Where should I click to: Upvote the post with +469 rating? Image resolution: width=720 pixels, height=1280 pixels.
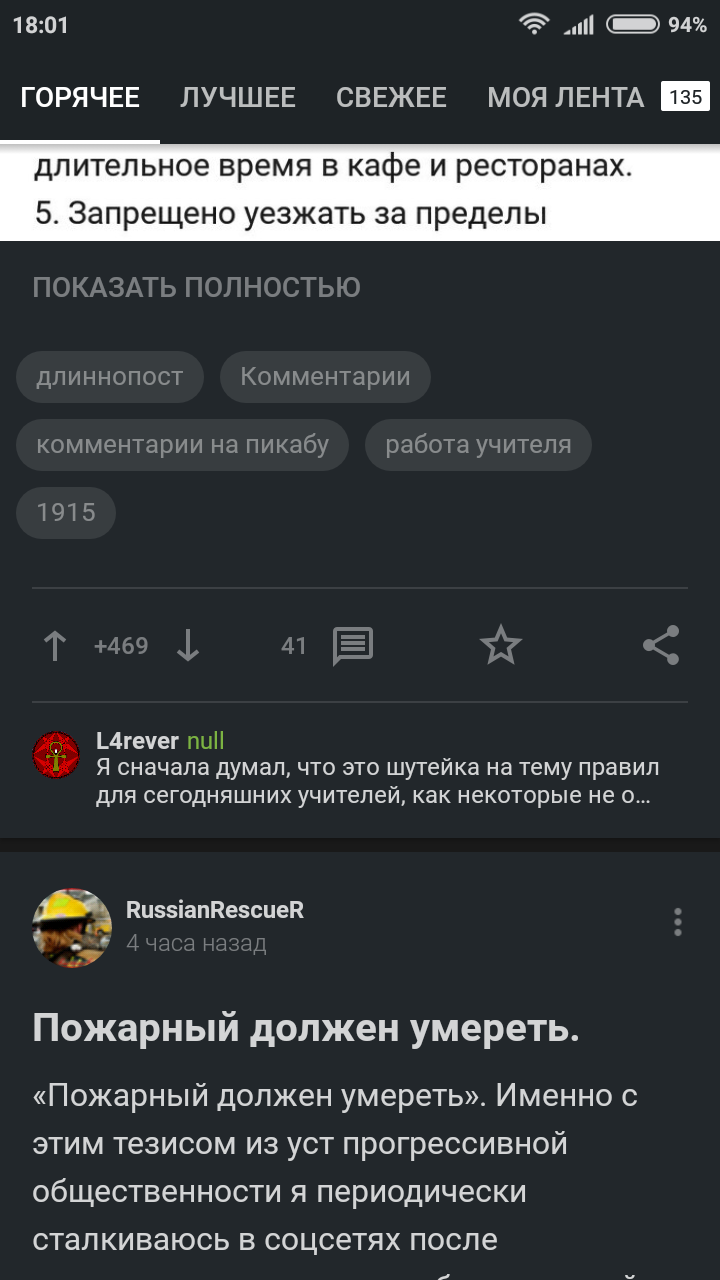[55, 646]
